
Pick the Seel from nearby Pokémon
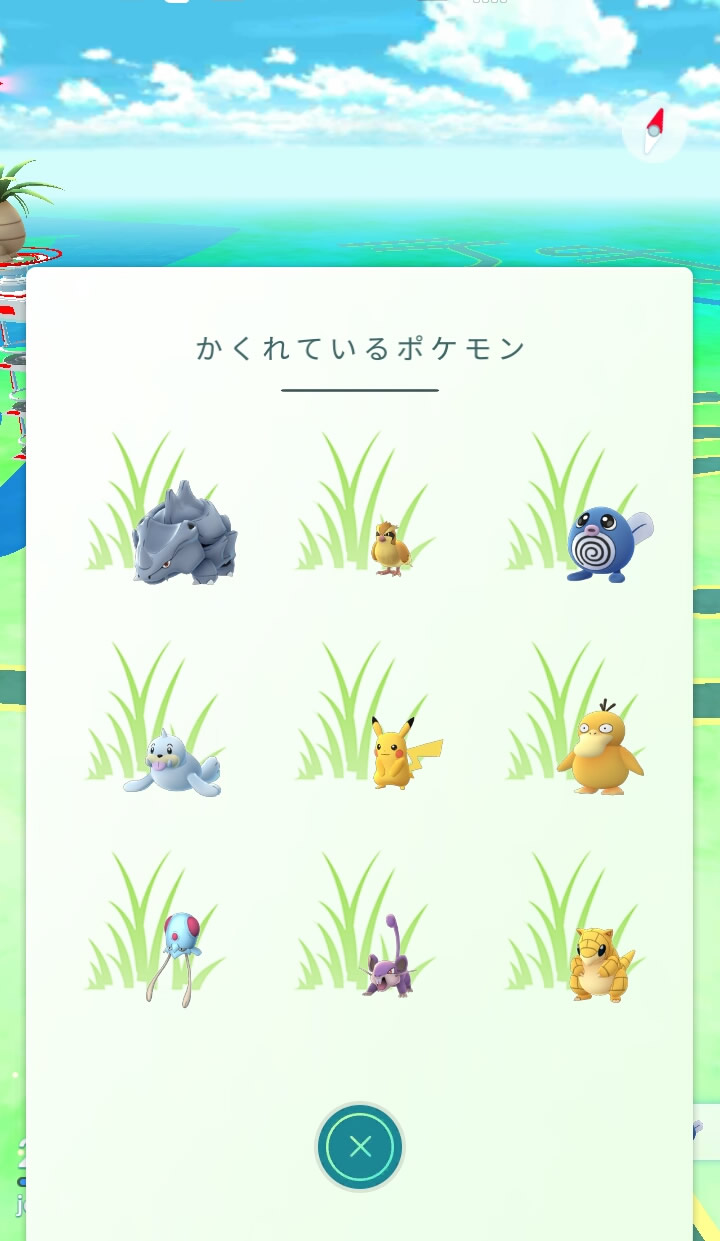pos(172,764)
